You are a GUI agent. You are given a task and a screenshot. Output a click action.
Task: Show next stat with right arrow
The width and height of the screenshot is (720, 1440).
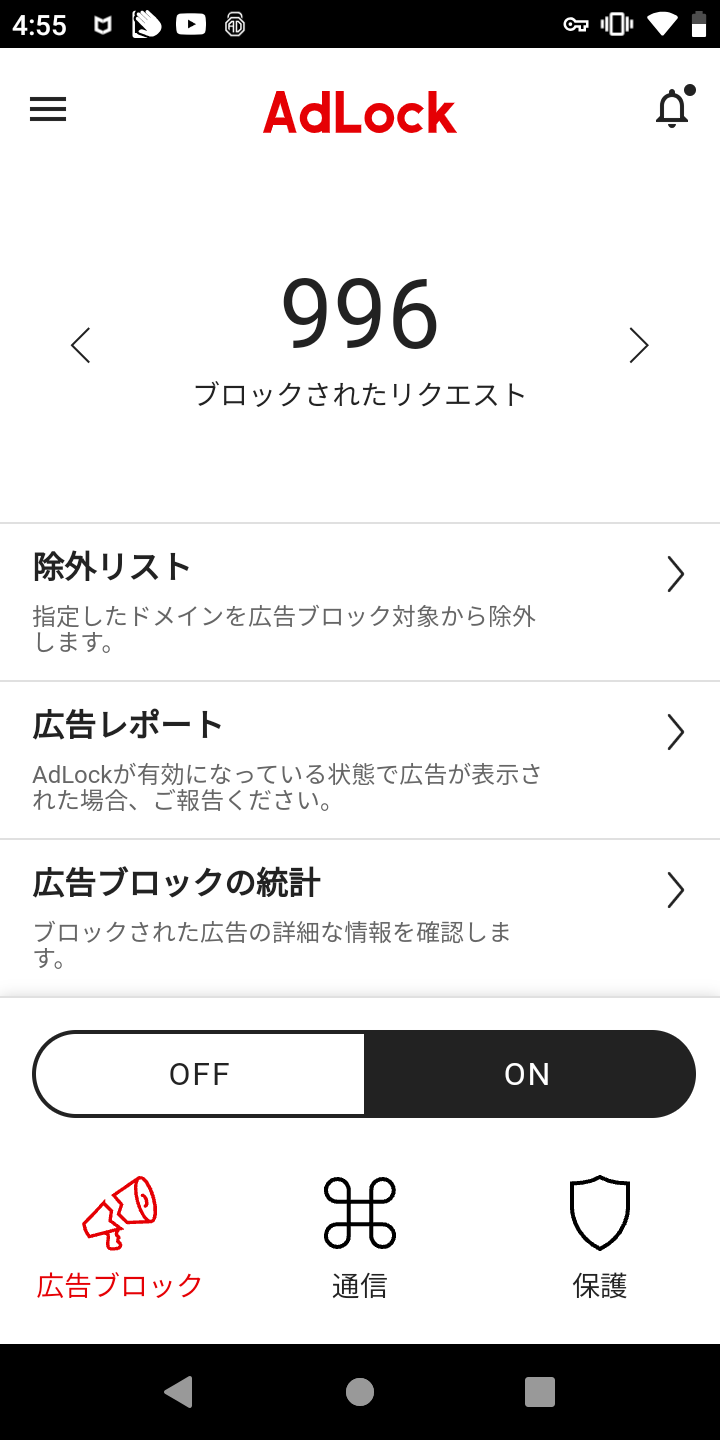(639, 345)
